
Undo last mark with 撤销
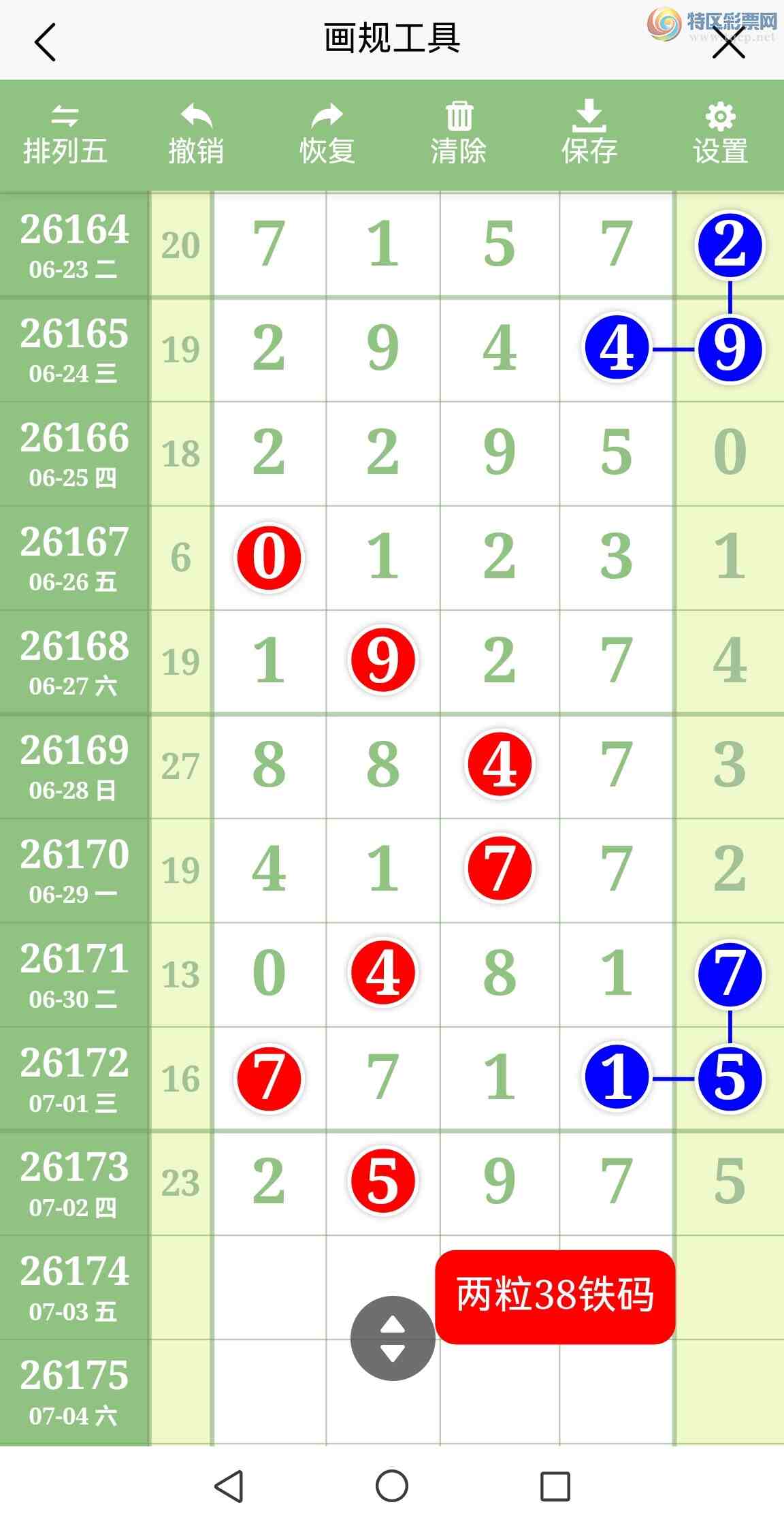[196, 135]
